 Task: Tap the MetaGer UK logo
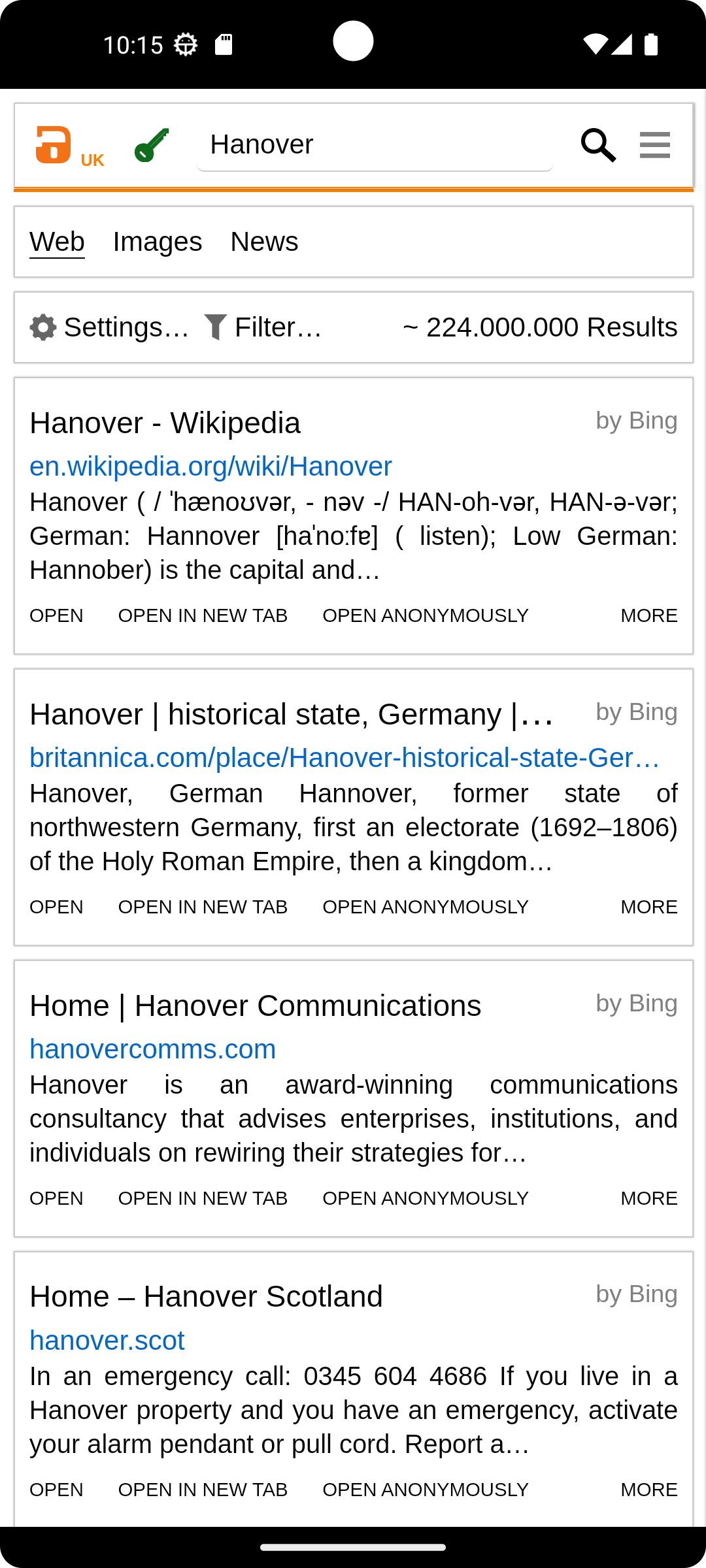(69, 146)
